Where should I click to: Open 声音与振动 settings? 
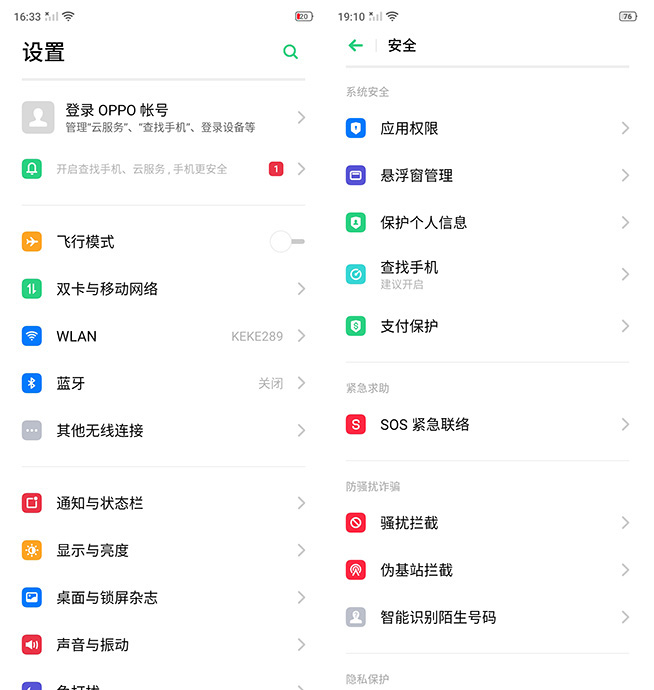(x=163, y=645)
